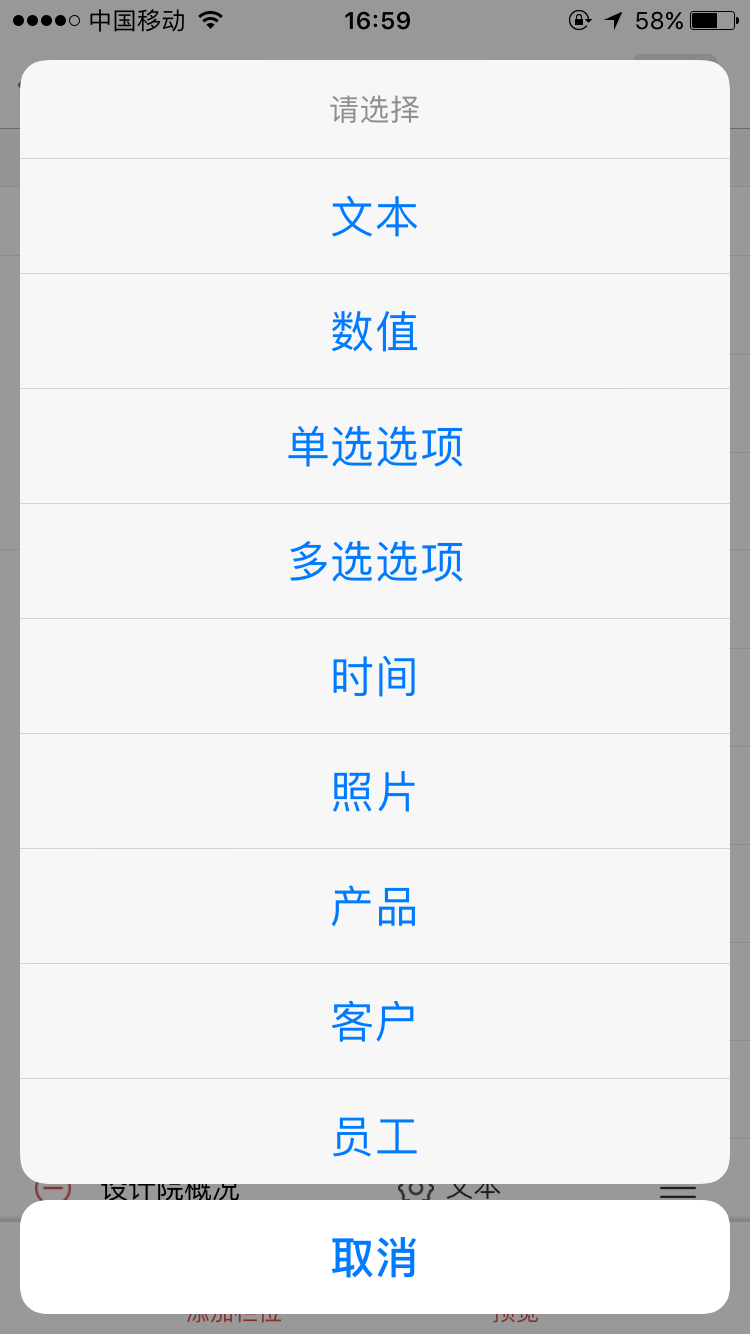Select the 员工 option
This screenshot has width=750, height=1334.
pos(375,1132)
